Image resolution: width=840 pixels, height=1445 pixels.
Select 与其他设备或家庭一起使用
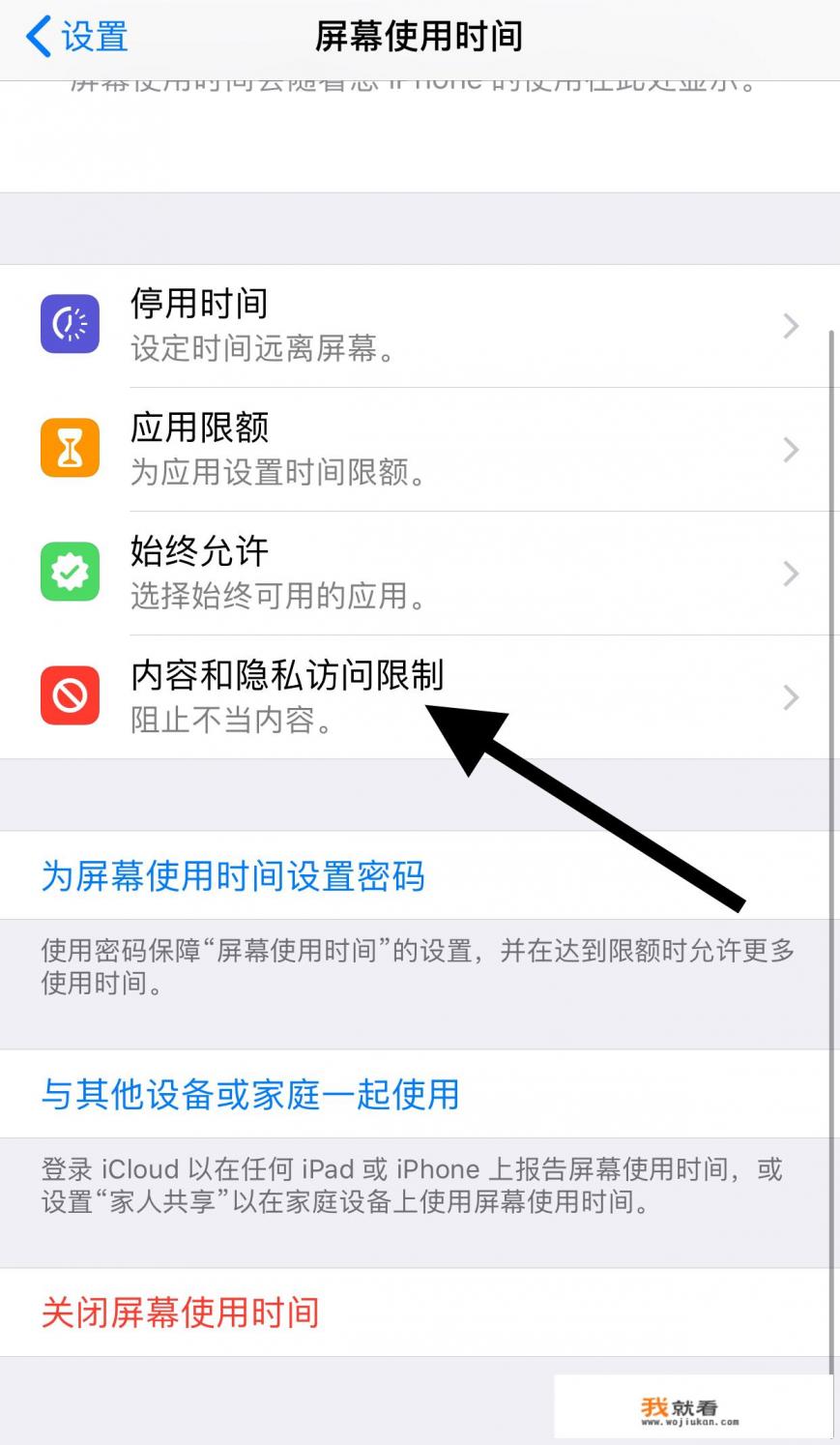250,1095
